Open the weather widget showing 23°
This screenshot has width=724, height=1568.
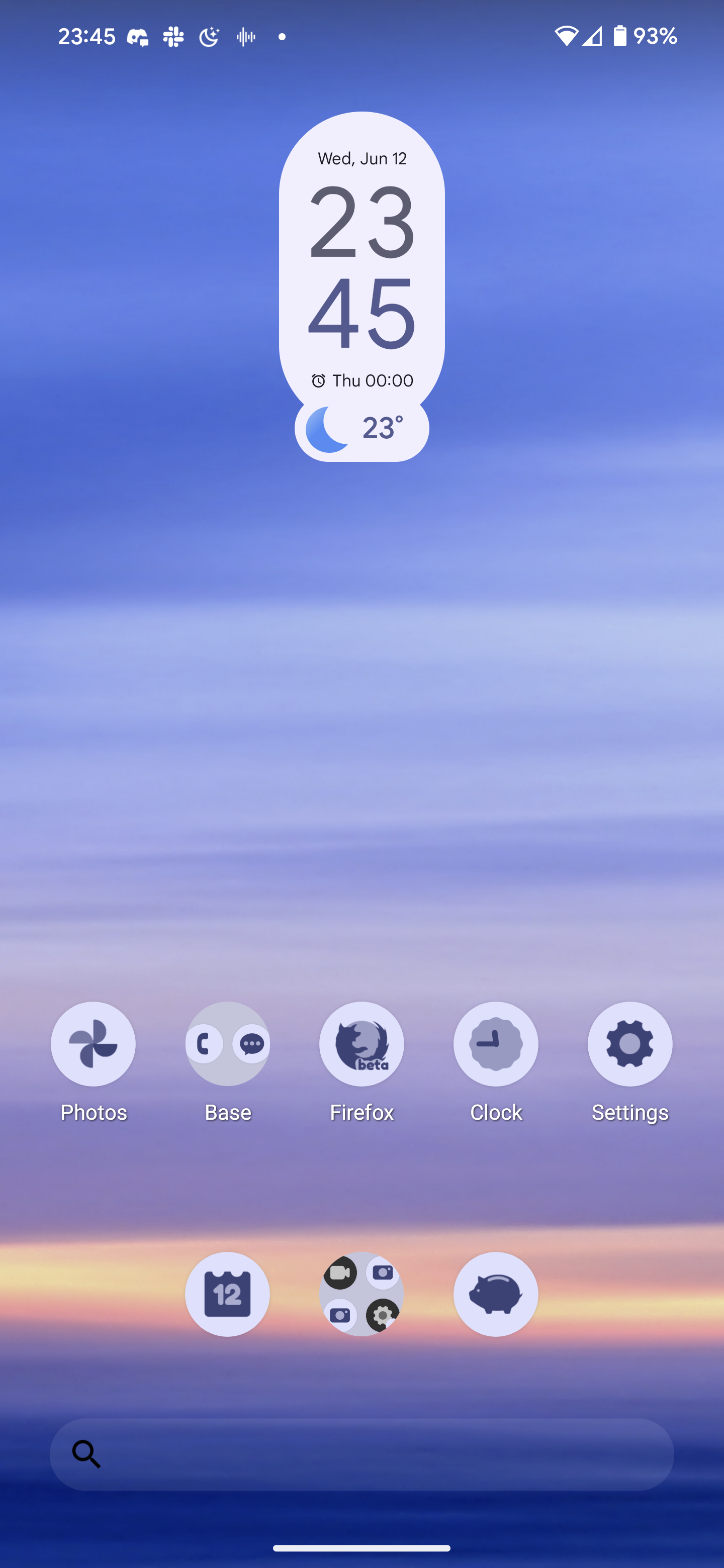[x=361, y=429]
